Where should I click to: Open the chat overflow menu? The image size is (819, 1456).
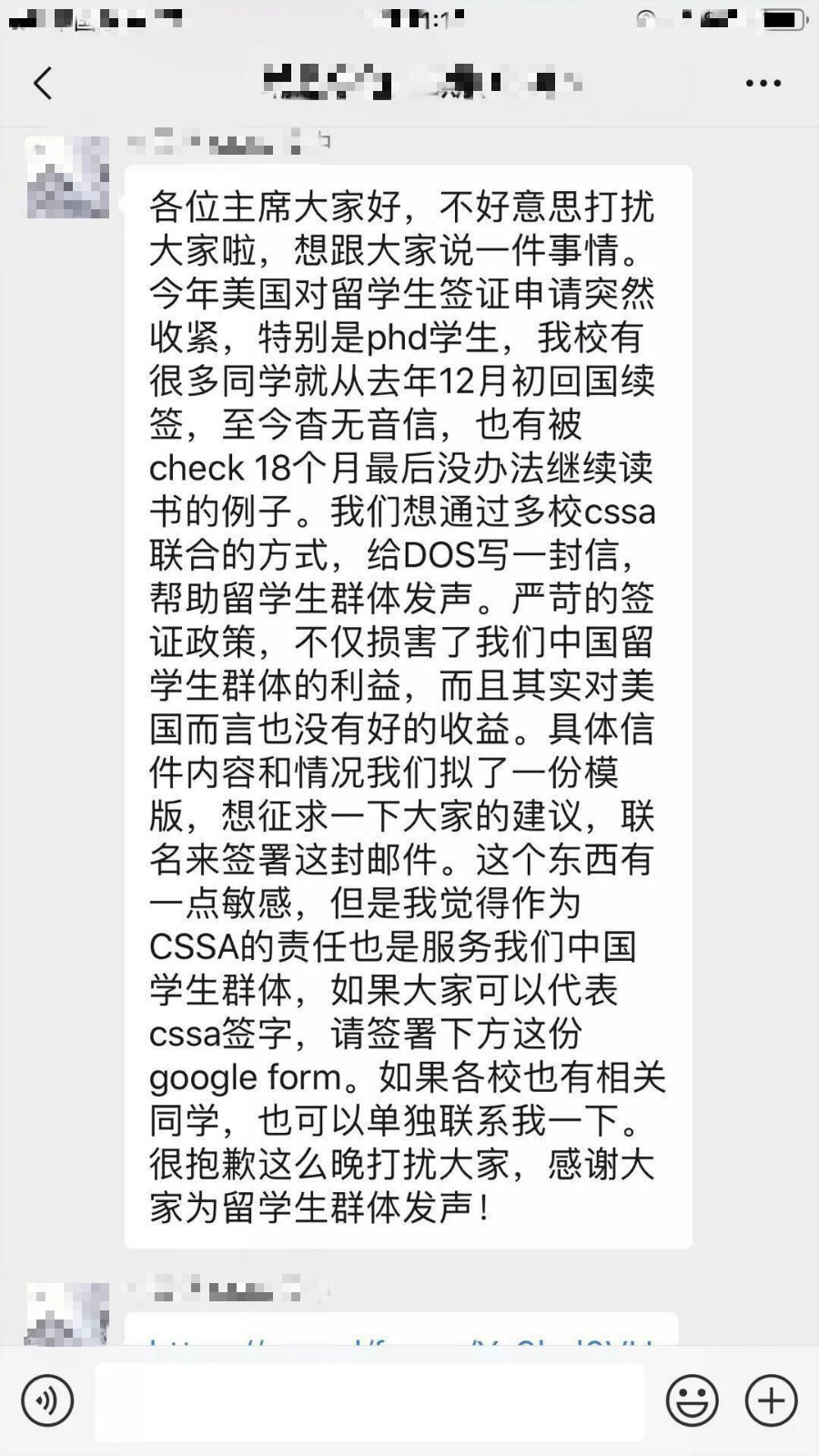(x=763, y=83)
